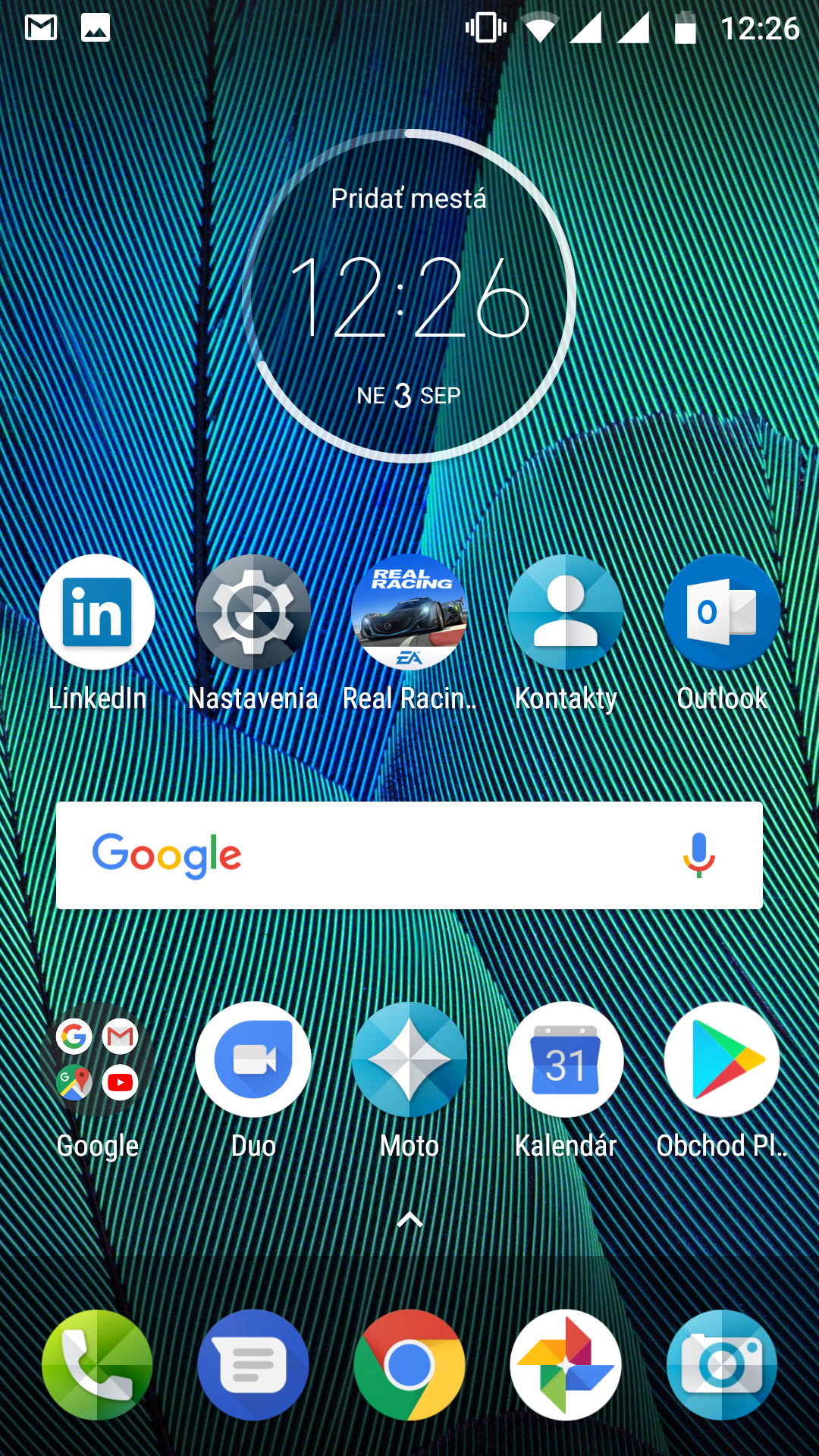Open the Phone dialer in the dock

pos(97,1365)
